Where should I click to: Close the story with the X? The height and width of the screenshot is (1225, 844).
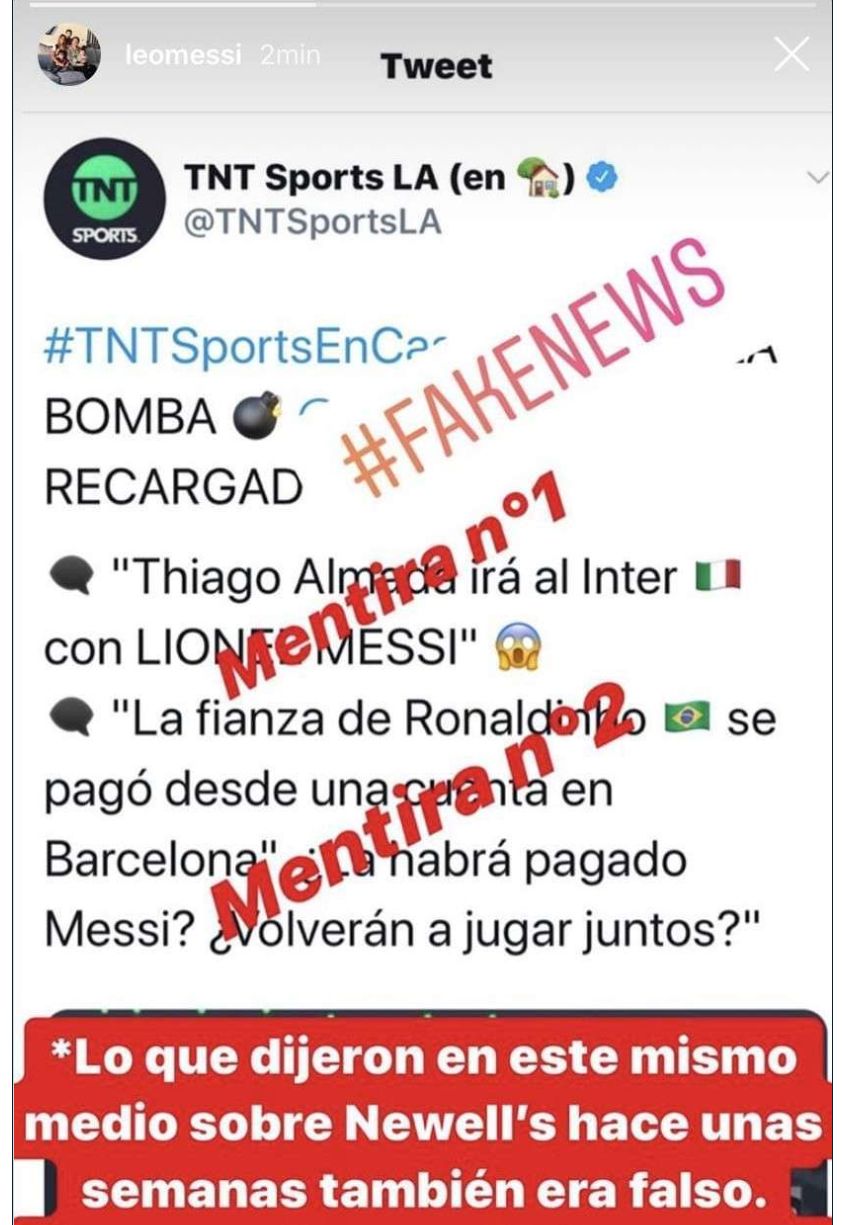coord(791,54)
